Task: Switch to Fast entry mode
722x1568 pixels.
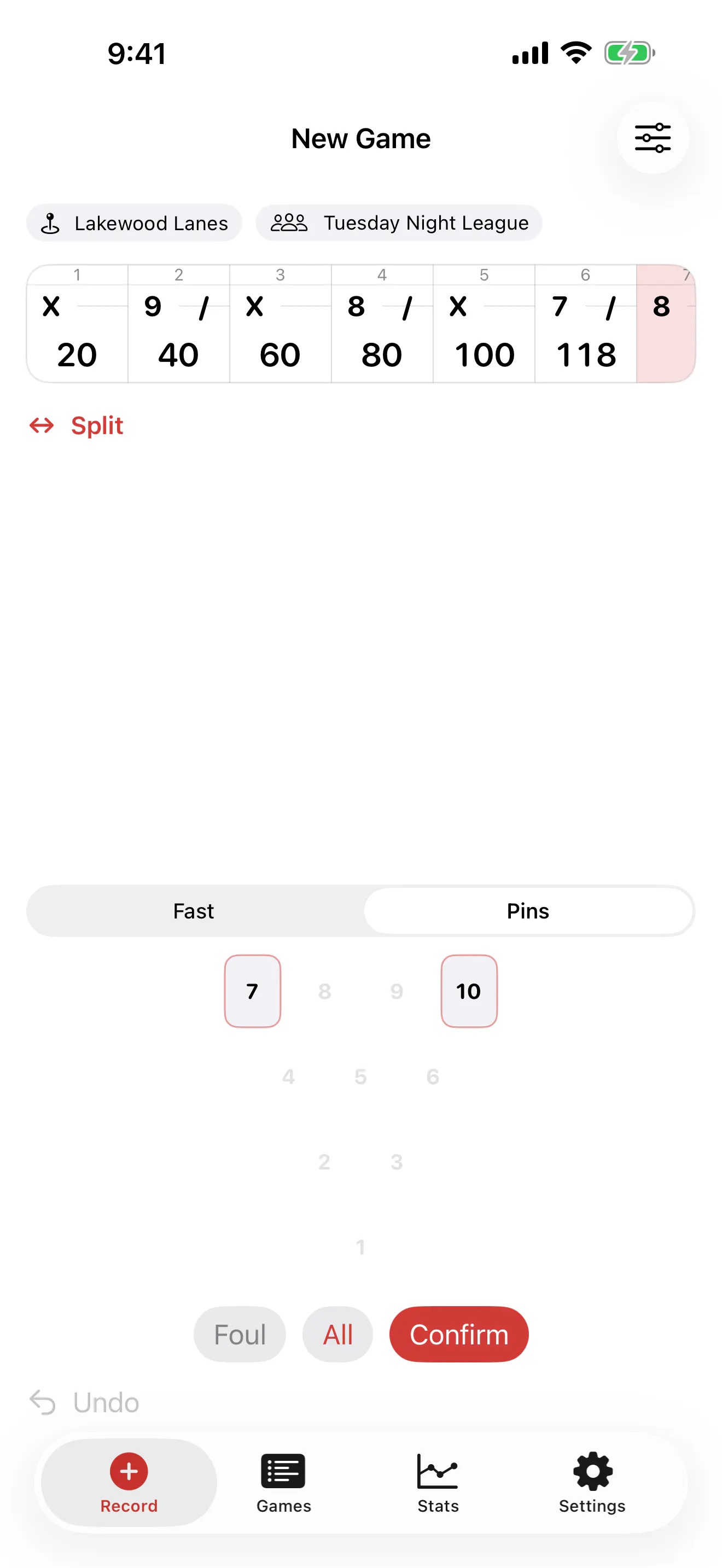Action: [x=194, y=911]
